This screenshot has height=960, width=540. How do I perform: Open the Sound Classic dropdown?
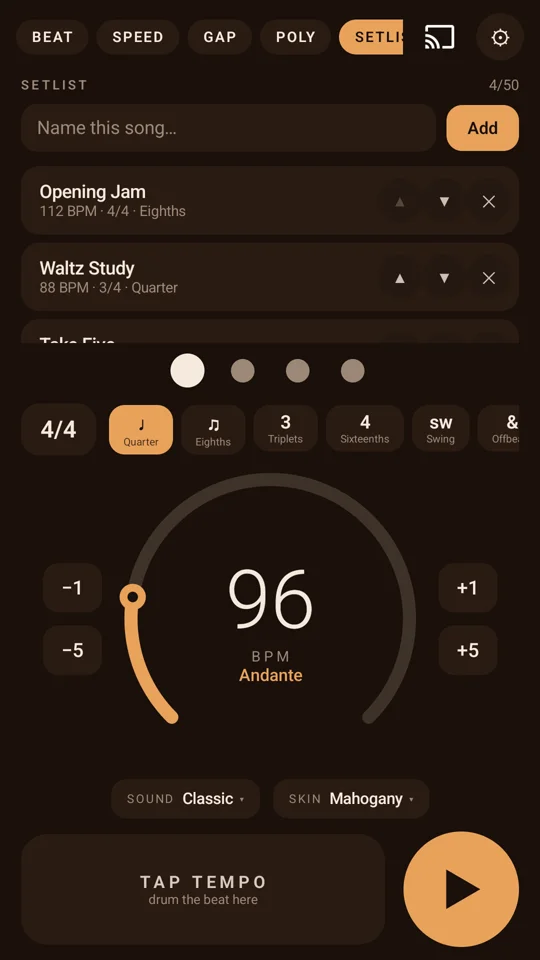pos(186,798)
